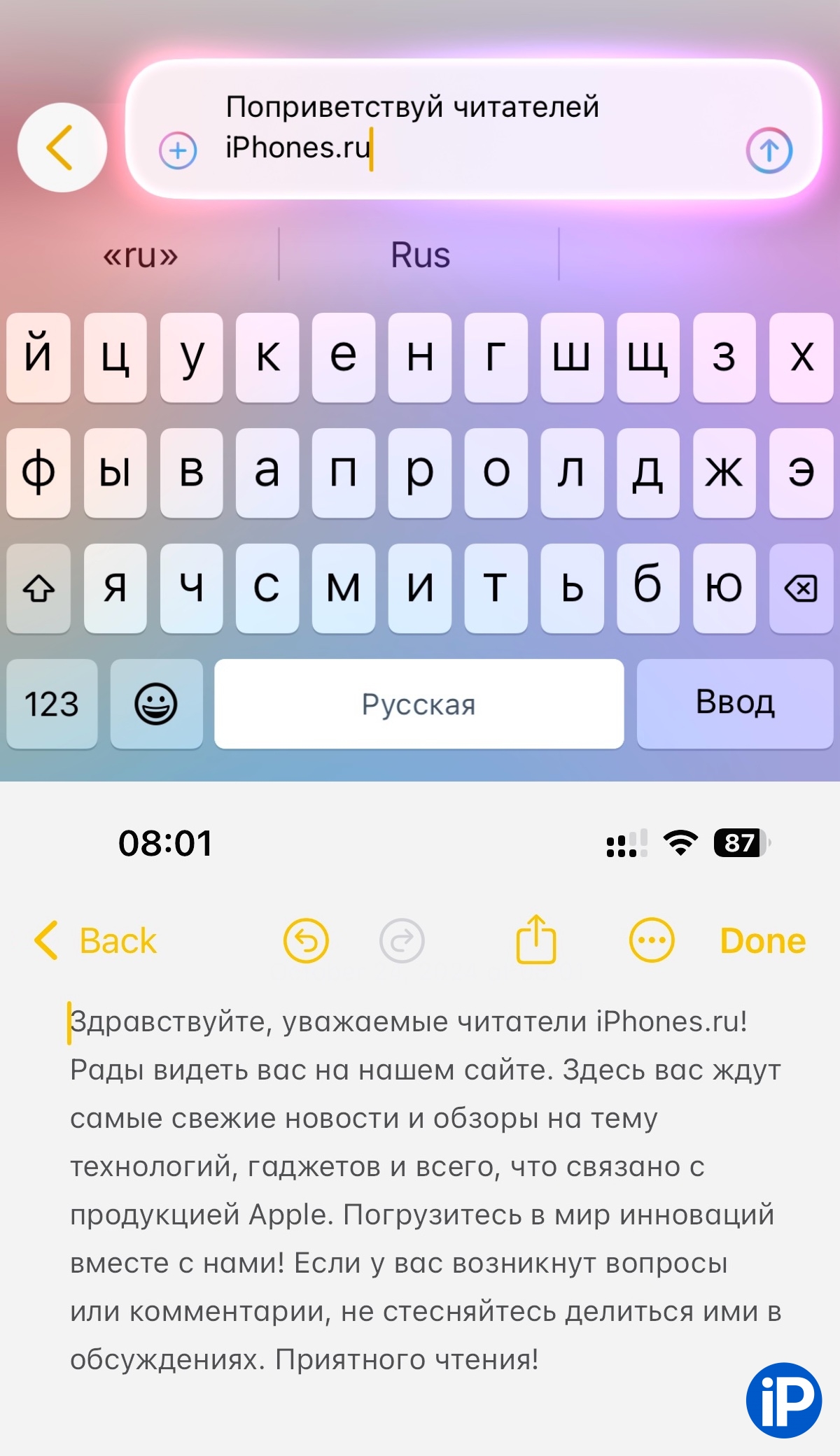Hit the shift key on the keyboard
Image resolution: width=840 pixels, height=1456 pixels.
tap(38, 588)
